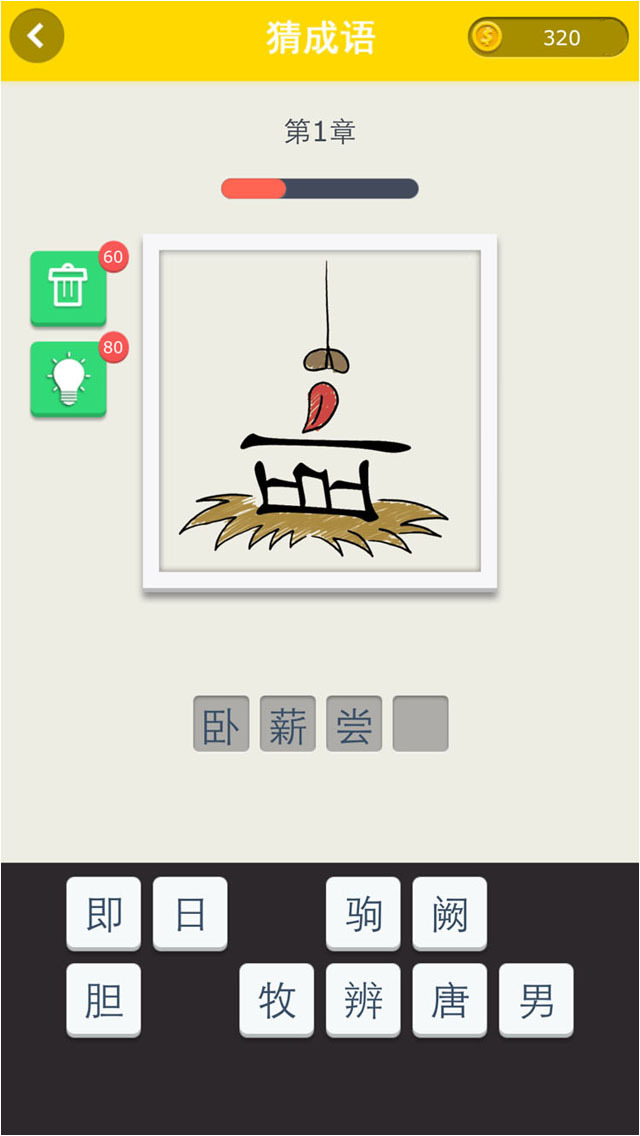
Task: Select the character 男
Action: tap(536, 999)
